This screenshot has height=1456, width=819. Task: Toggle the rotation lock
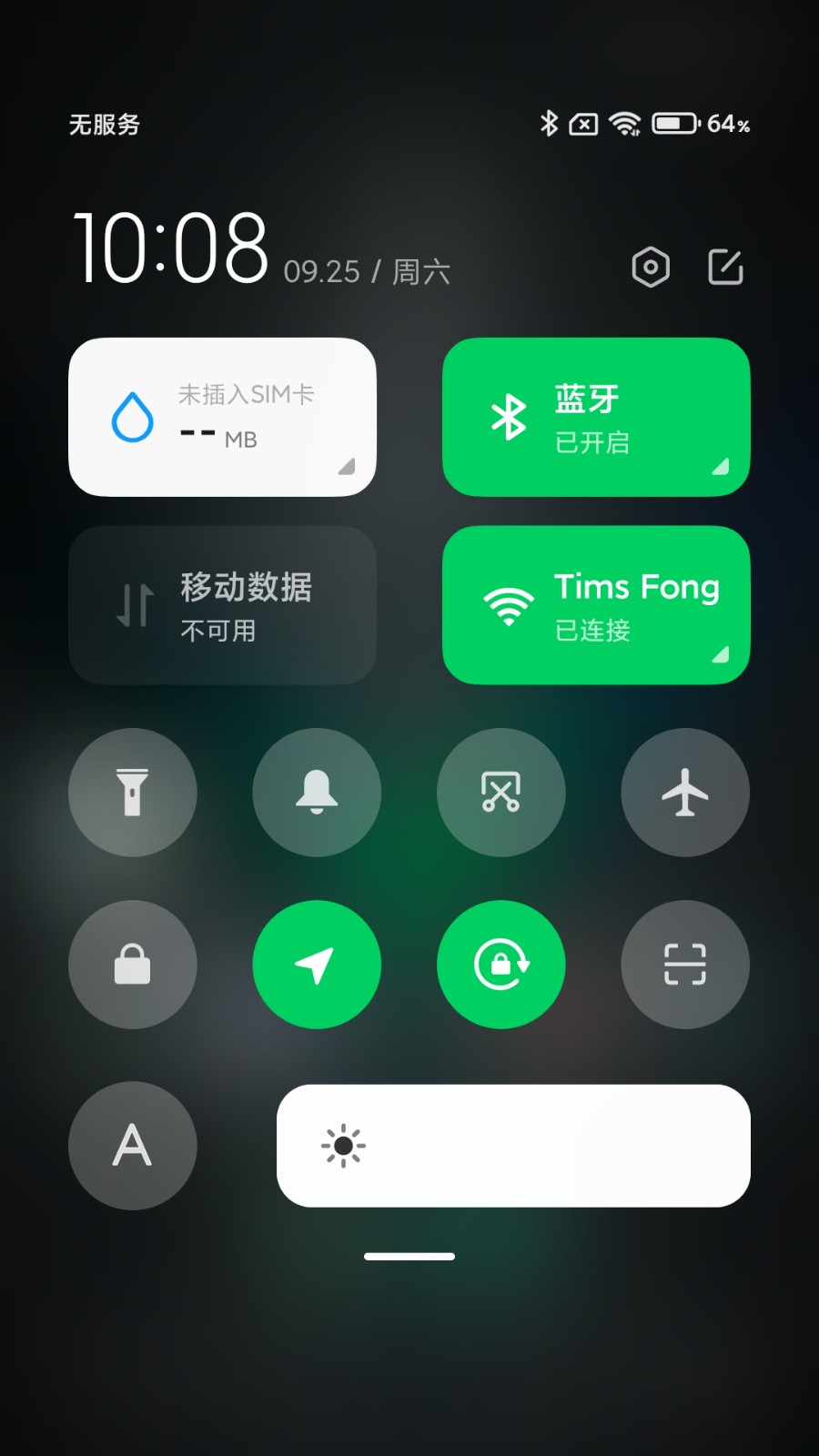click(x=500, y=965)
